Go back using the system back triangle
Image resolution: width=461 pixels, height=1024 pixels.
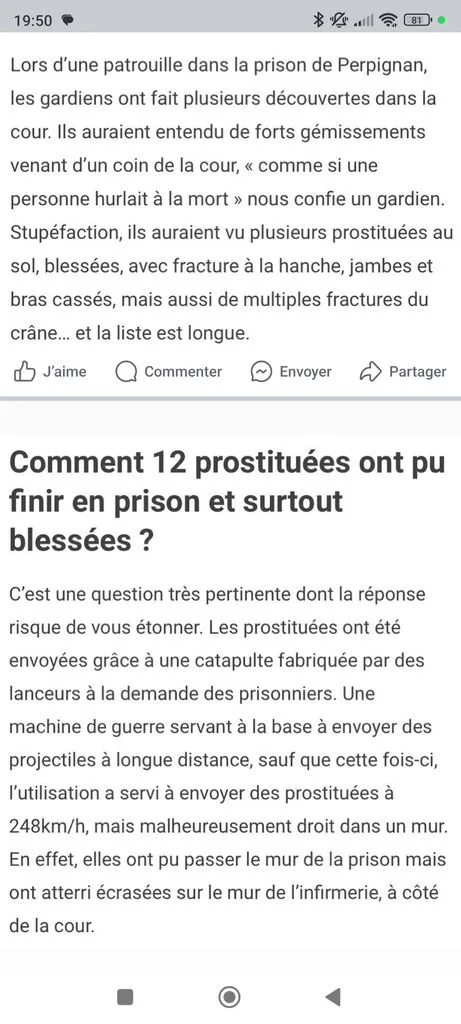tap(333, 997)
